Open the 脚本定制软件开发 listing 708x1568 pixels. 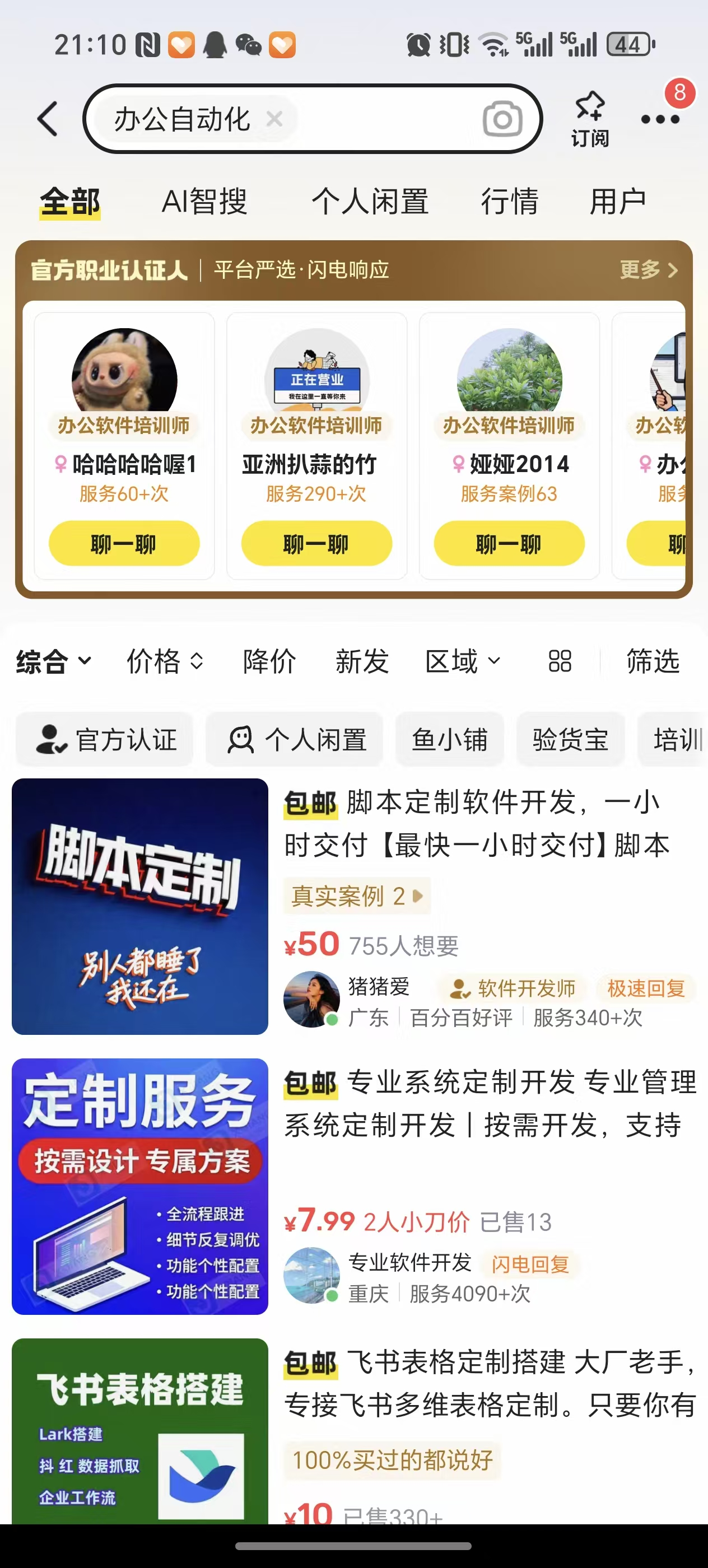click(x=477, y=823)
